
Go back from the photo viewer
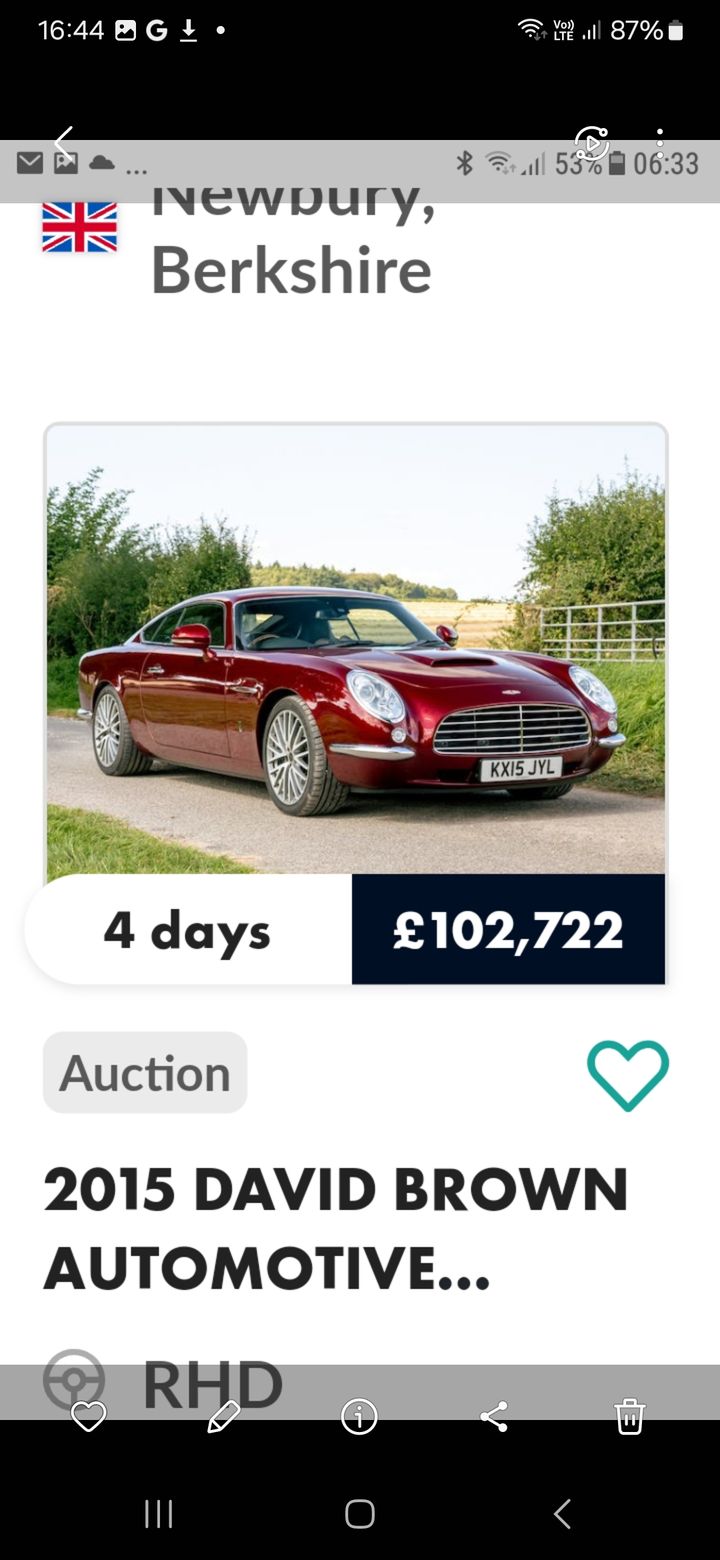(64, 141)
